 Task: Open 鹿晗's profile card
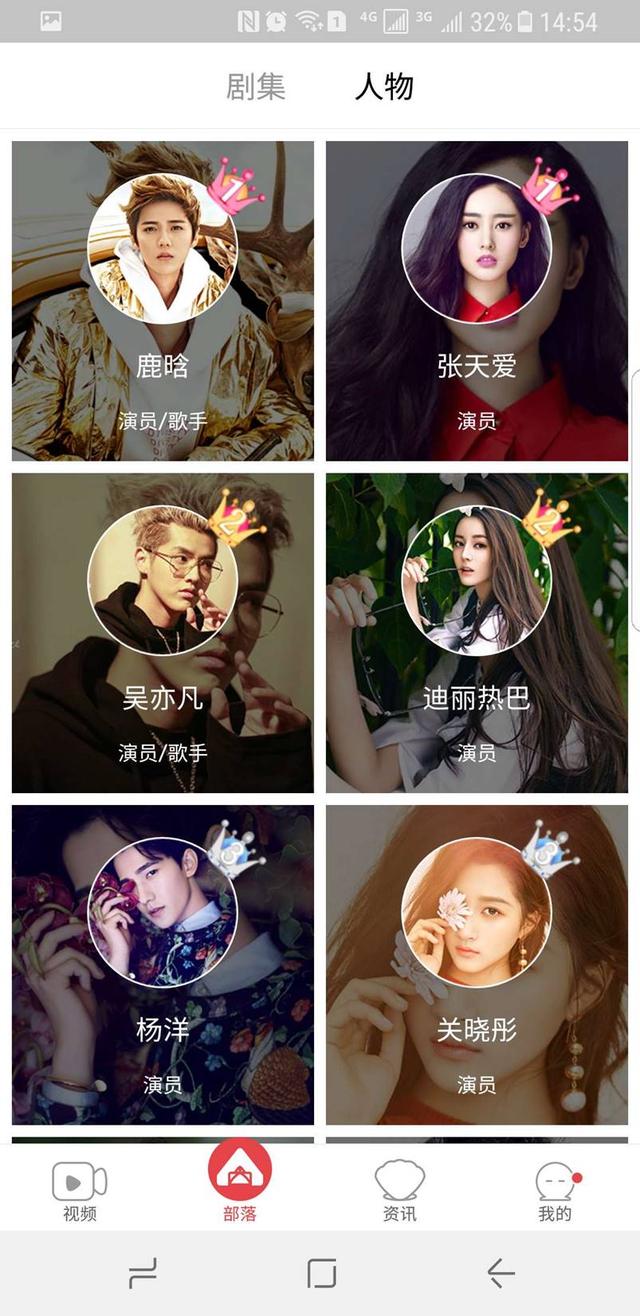point(163,301)
